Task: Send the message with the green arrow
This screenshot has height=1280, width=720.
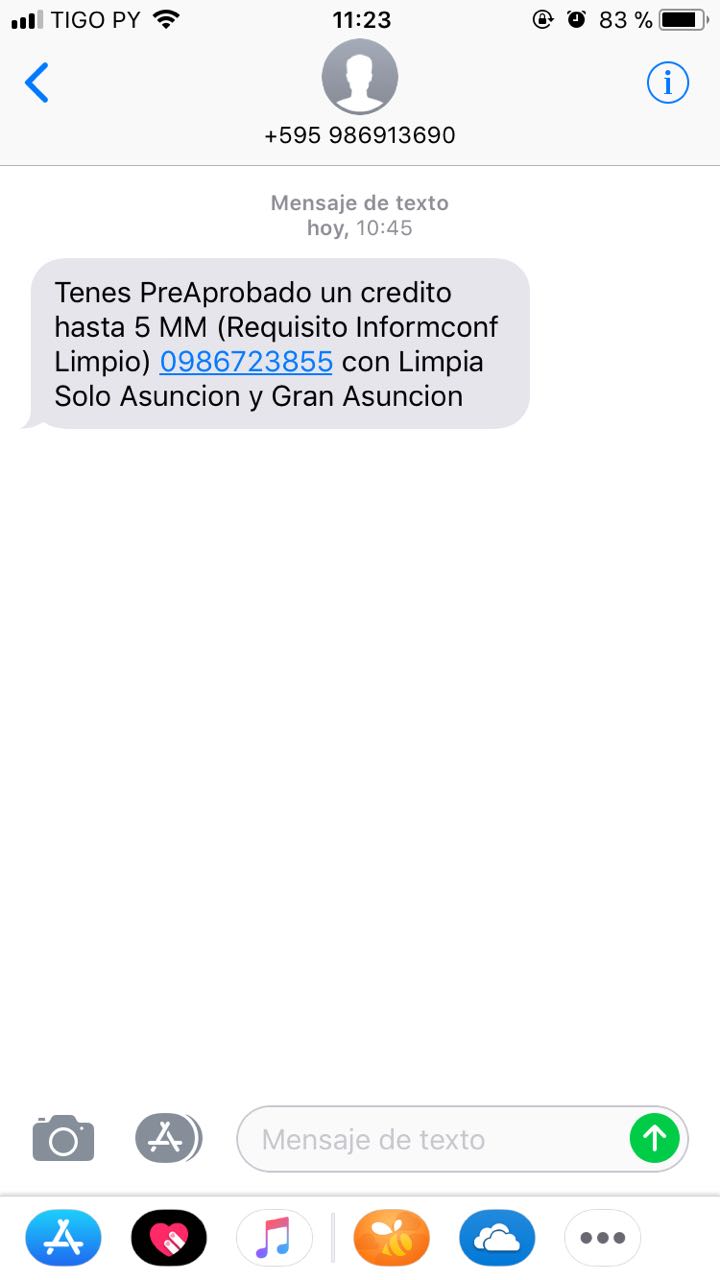Action: (654, 1138)
